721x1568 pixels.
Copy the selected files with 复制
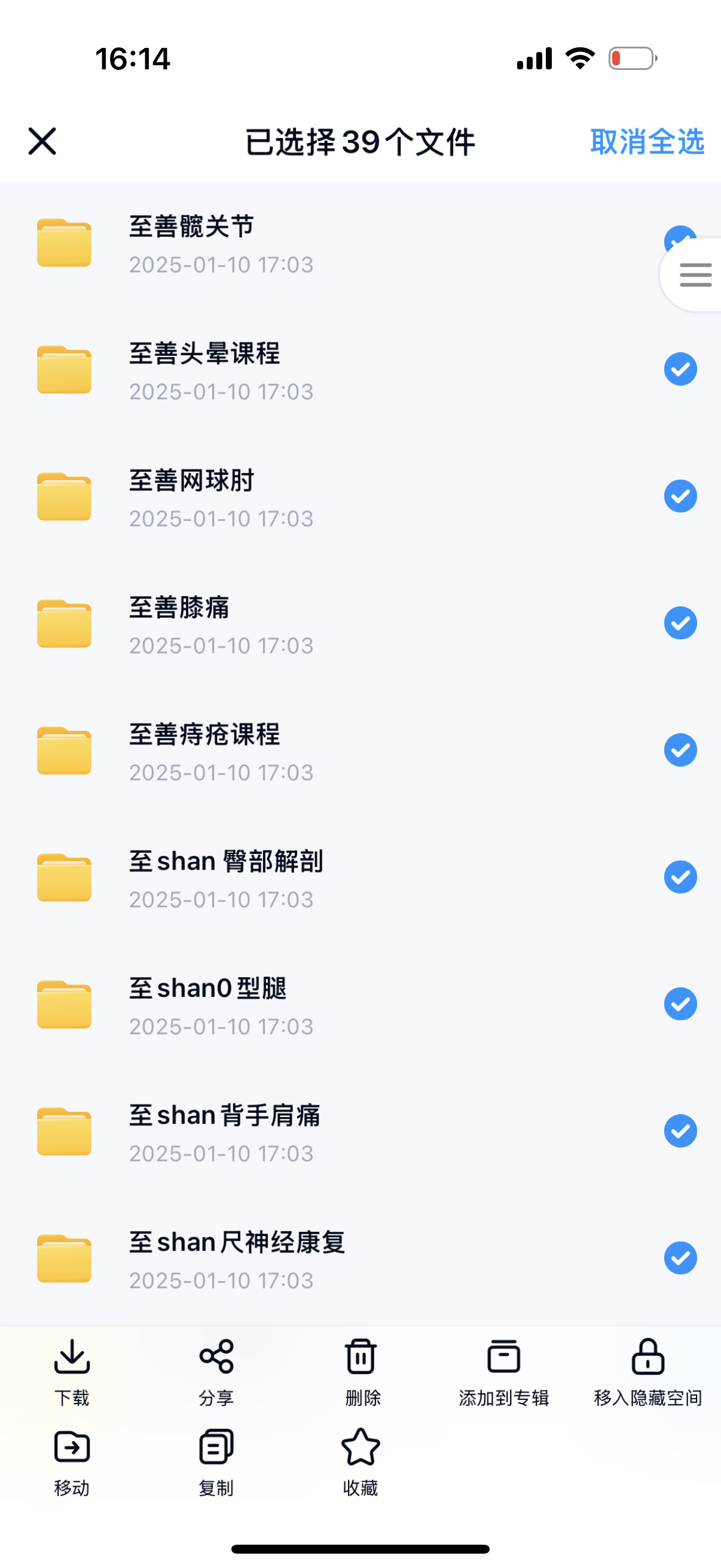[216, 1462]
